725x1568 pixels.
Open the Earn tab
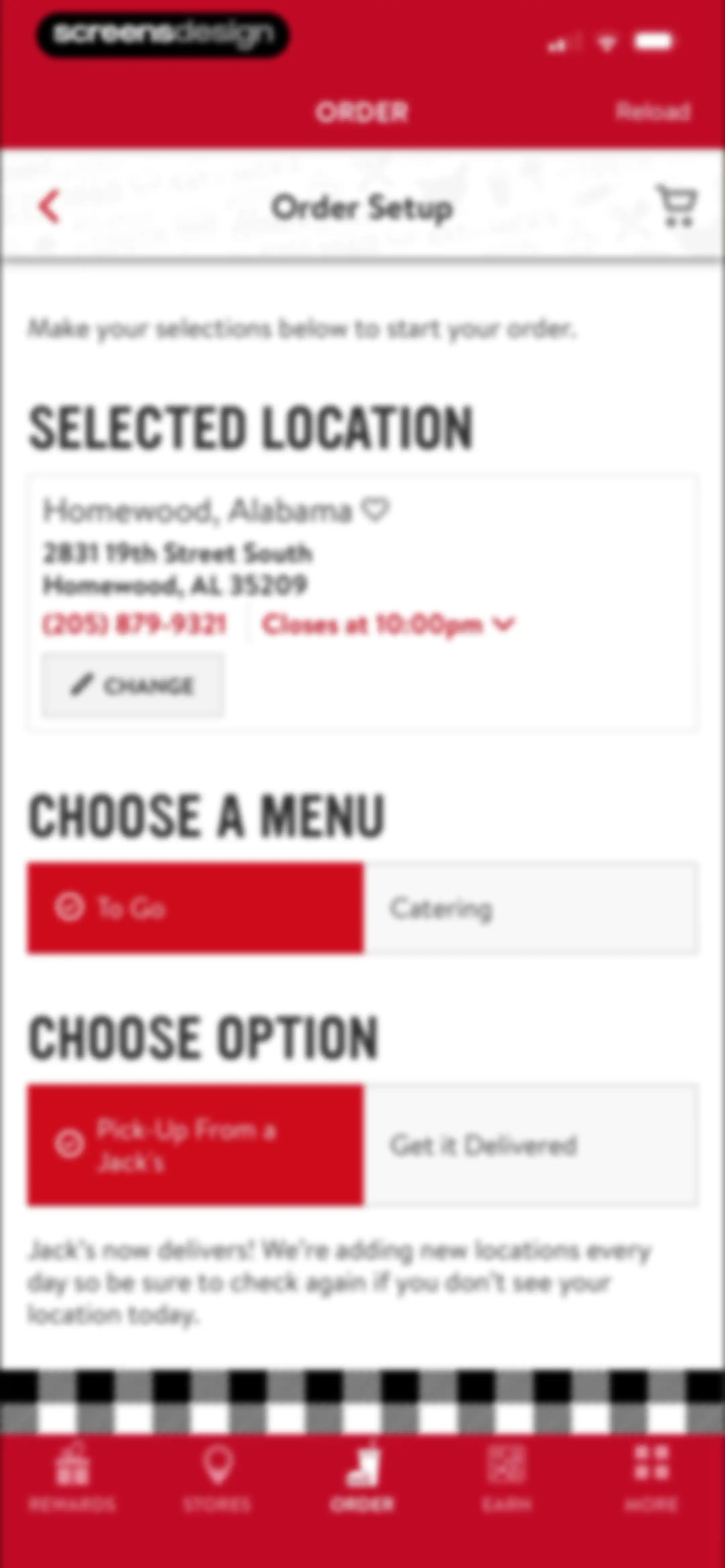coord(507,1477)
